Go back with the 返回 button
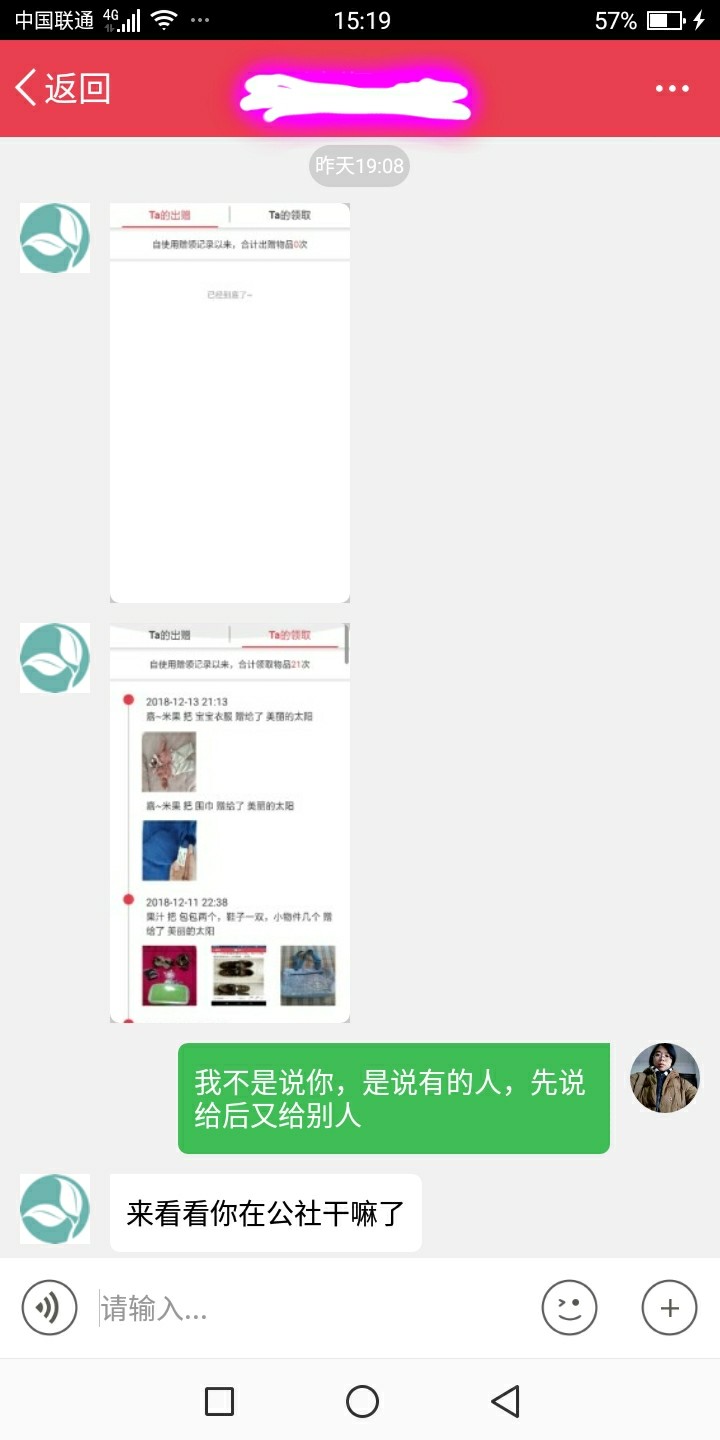This screenshot has height=1440, width=720. point(62,88)
